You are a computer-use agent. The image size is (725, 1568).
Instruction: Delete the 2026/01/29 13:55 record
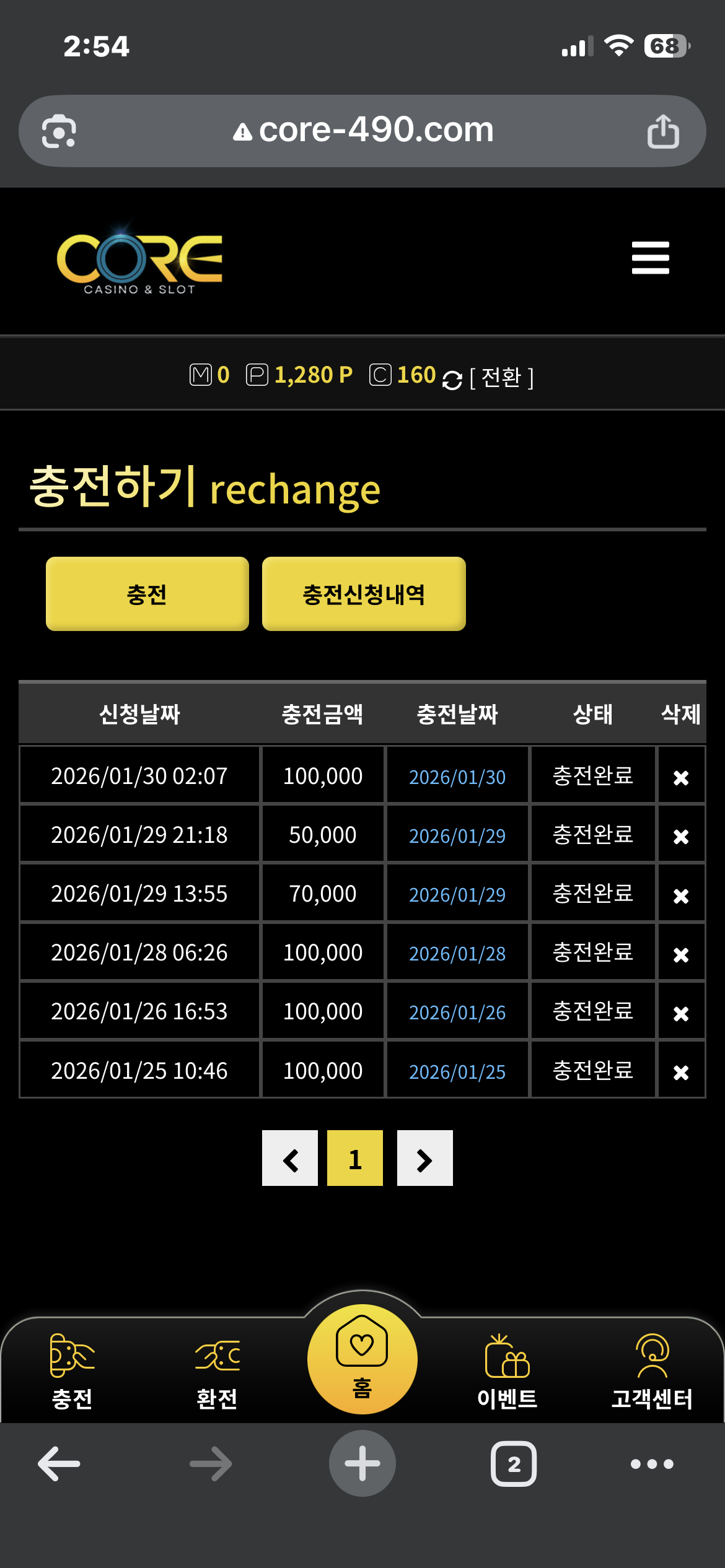tap(680, 895)
